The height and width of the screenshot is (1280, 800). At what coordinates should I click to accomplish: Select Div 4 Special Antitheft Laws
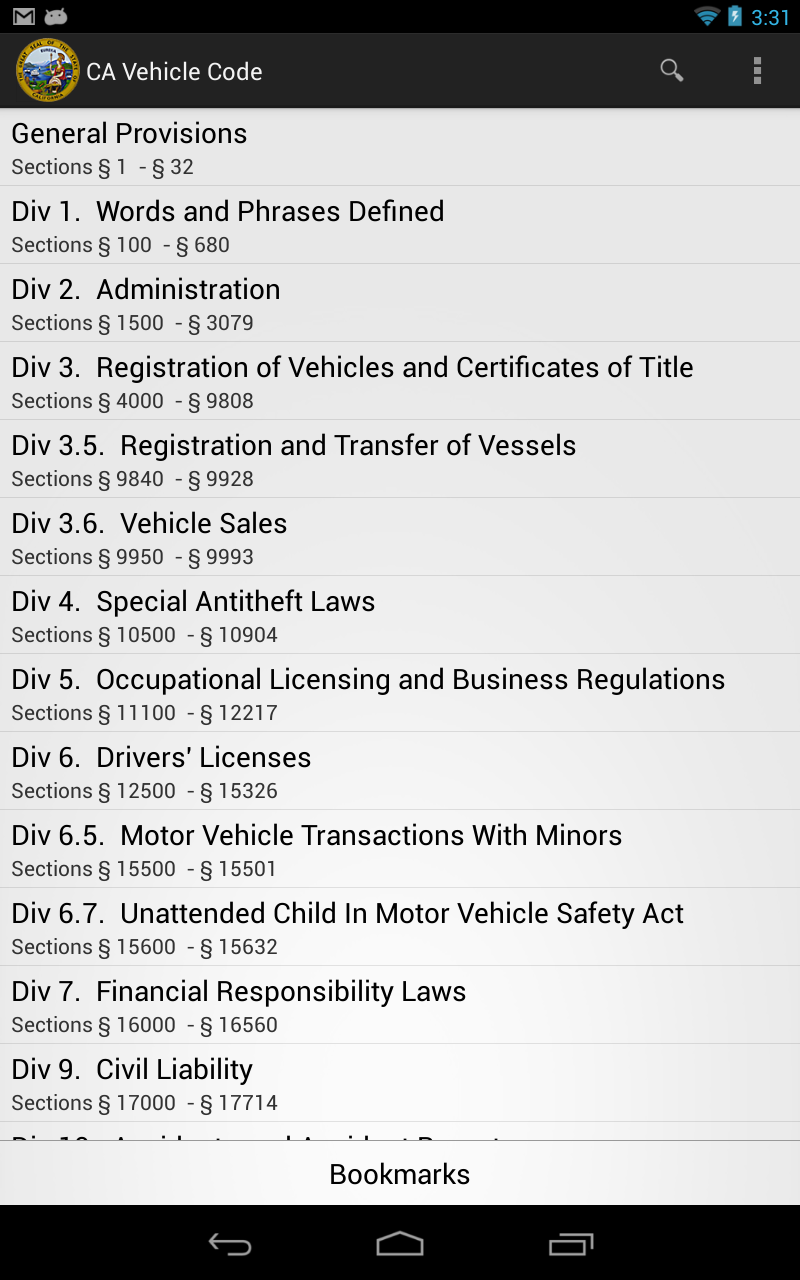pos(400,614)
